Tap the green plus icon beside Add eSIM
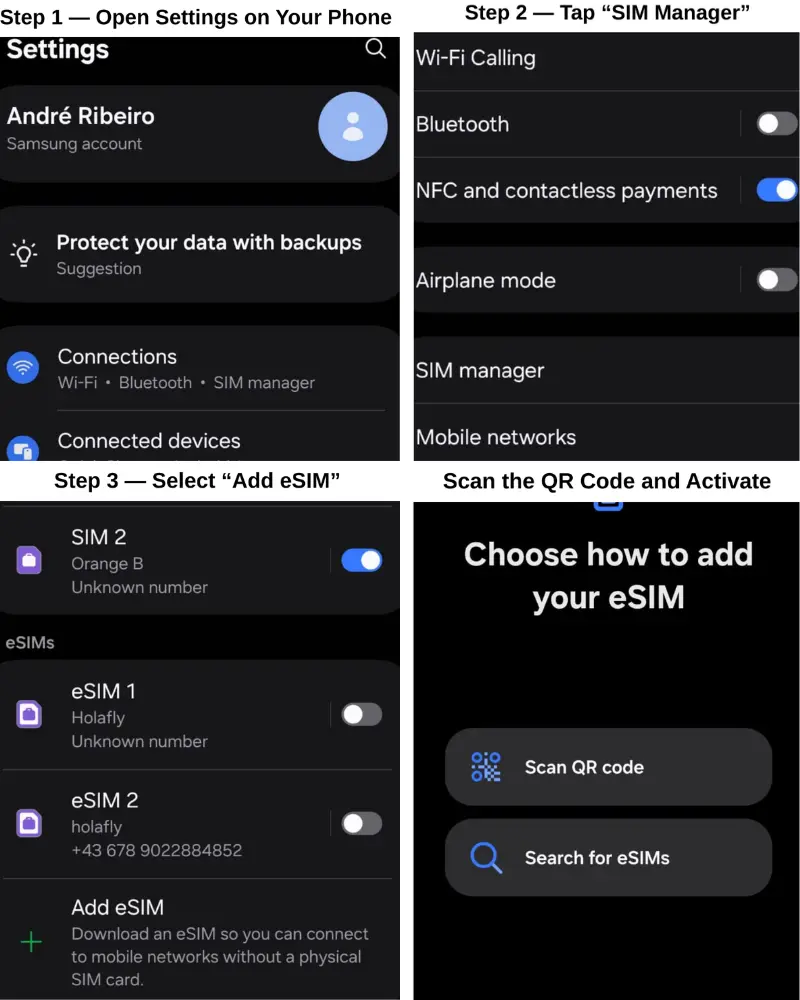The image size is (800, 1000). click(x=30, y=941)
